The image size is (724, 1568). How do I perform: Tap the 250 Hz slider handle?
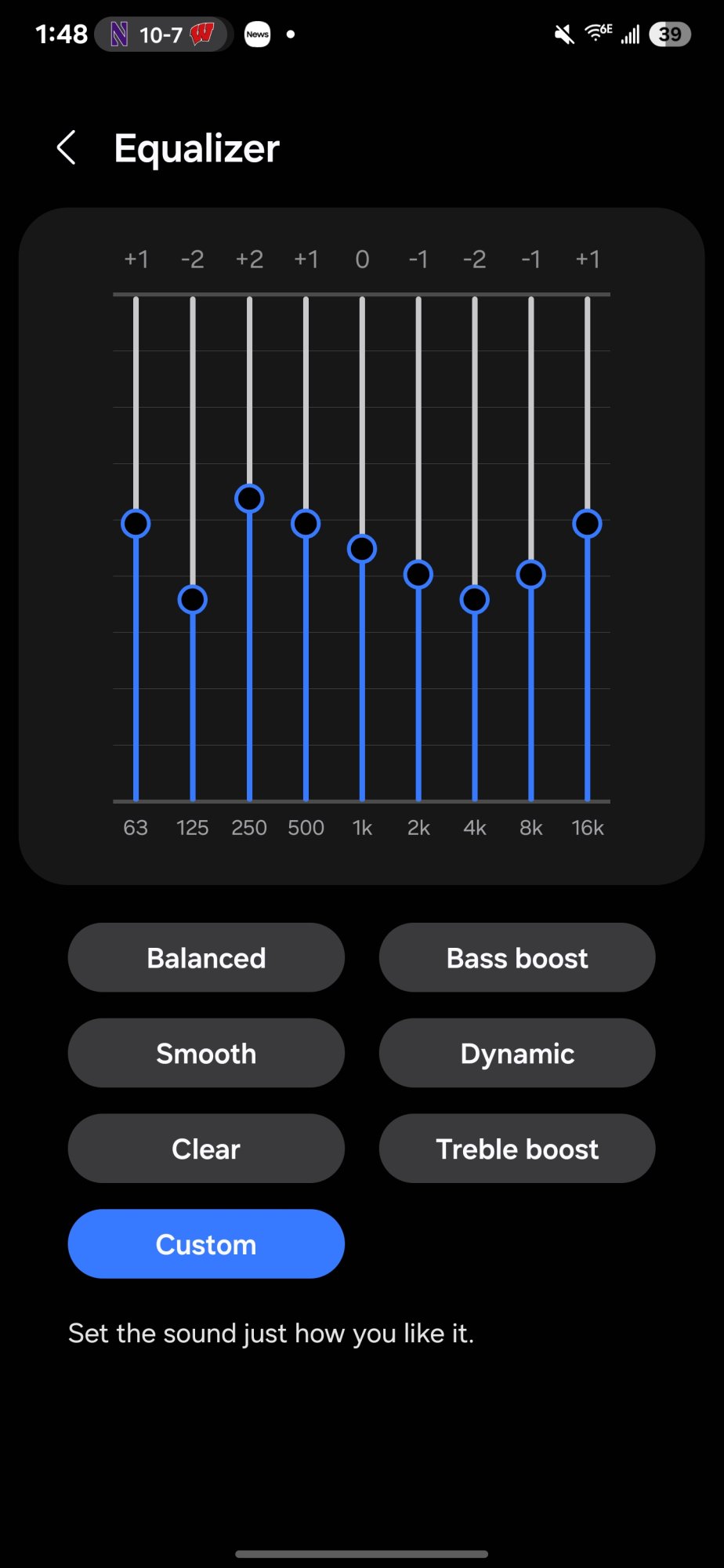(x=249, y=499)
